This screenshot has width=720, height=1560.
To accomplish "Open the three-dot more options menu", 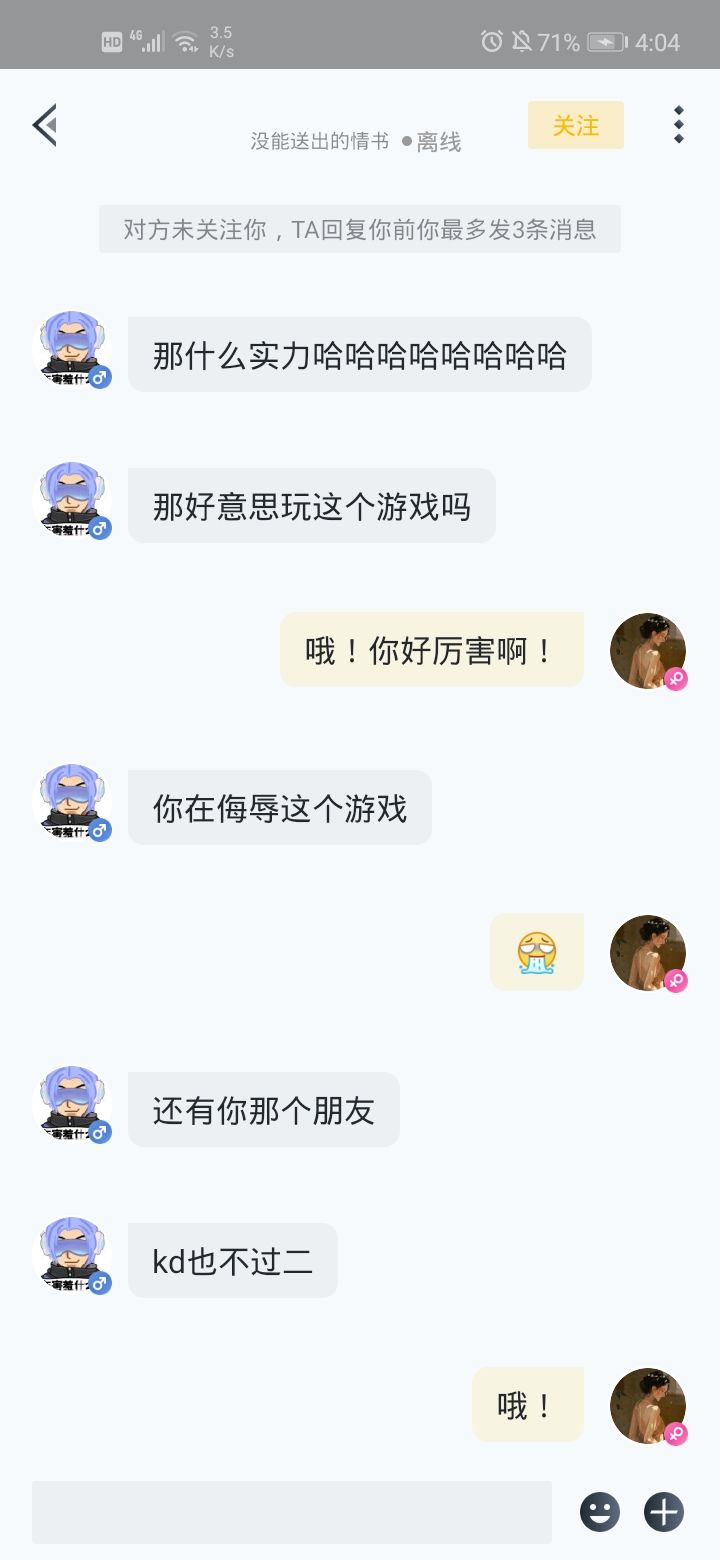I will pos(679,124).
